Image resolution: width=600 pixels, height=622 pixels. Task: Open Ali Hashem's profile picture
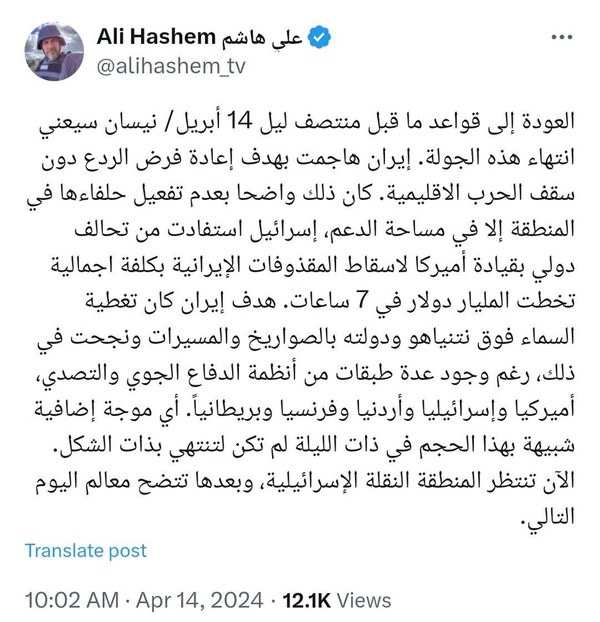[x=54, y=52]
